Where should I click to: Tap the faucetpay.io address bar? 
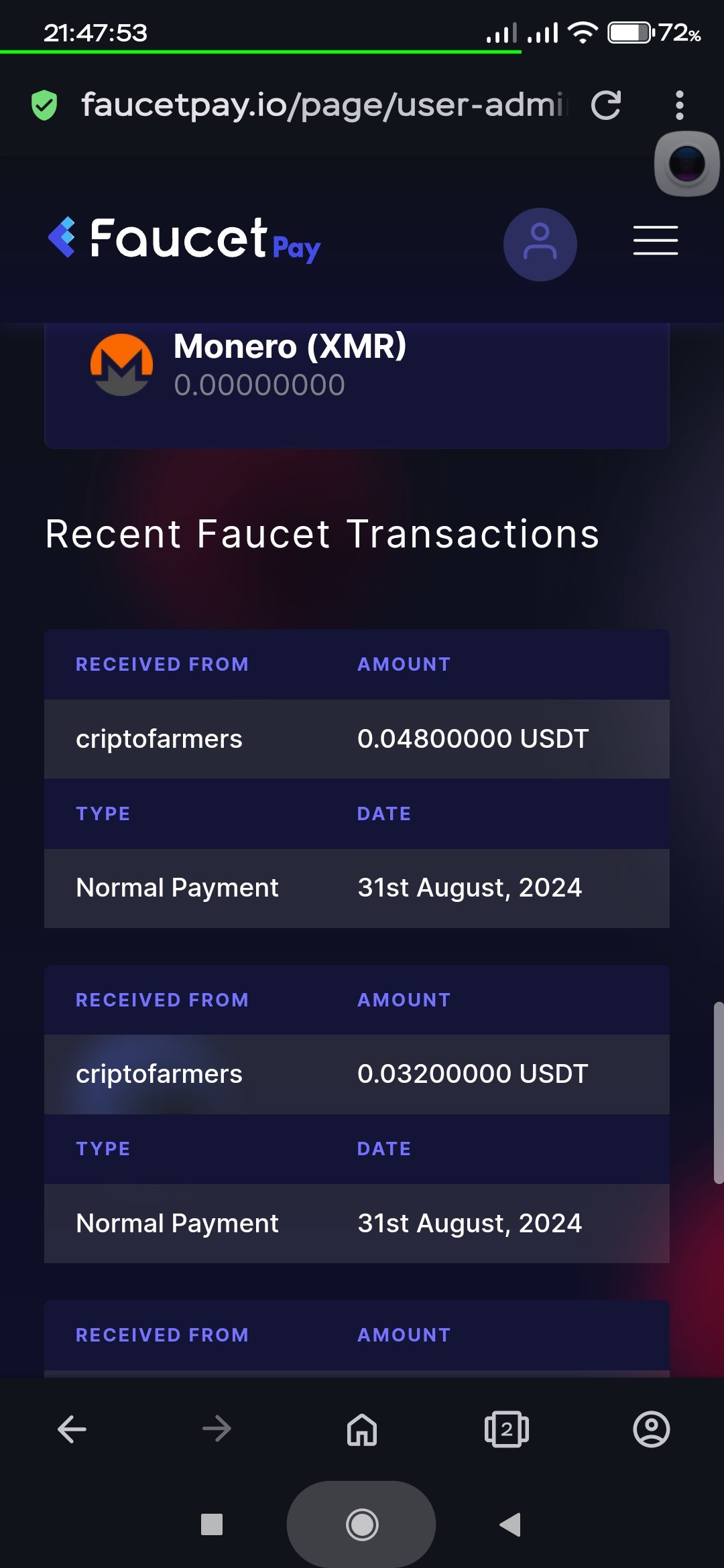click(322, 105)
